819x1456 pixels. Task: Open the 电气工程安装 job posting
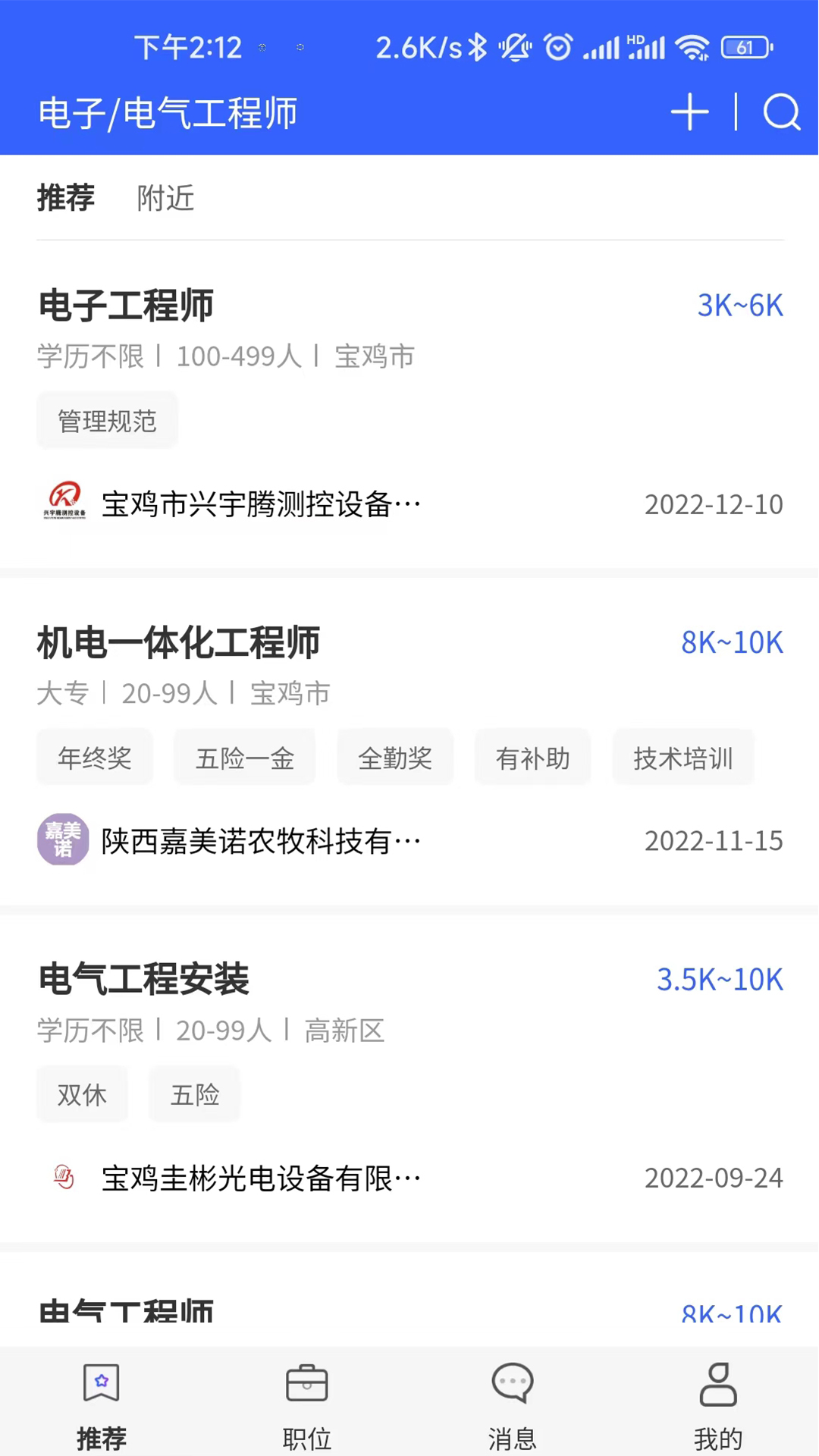(143, 979)
